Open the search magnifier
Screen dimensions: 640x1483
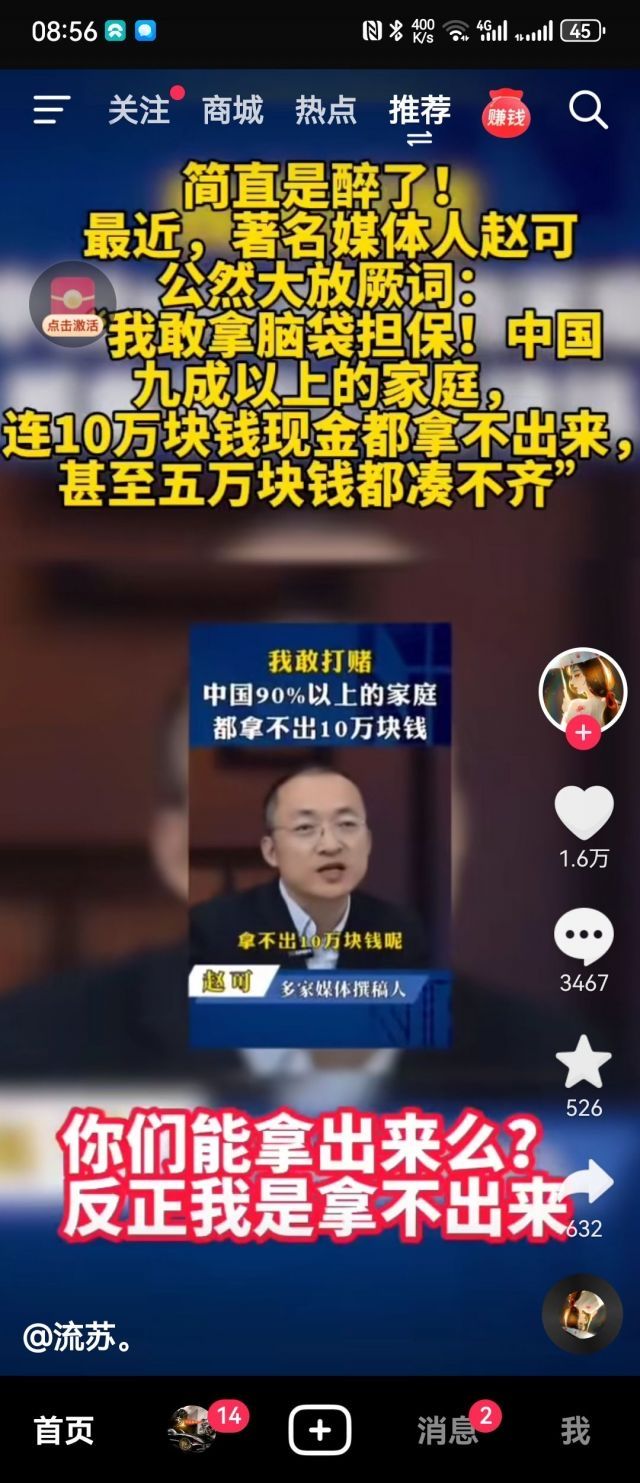point(588,110)
